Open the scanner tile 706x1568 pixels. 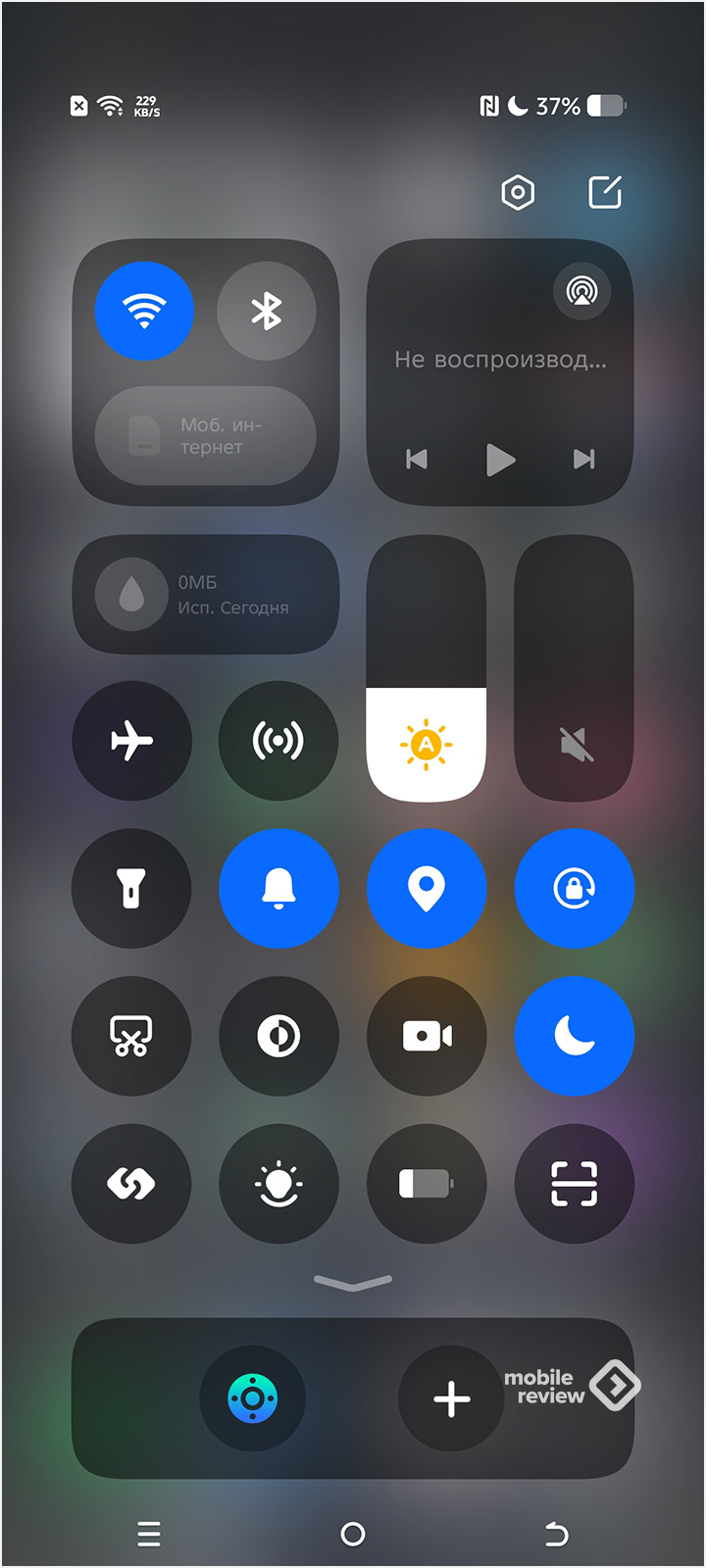(574, 1184)
